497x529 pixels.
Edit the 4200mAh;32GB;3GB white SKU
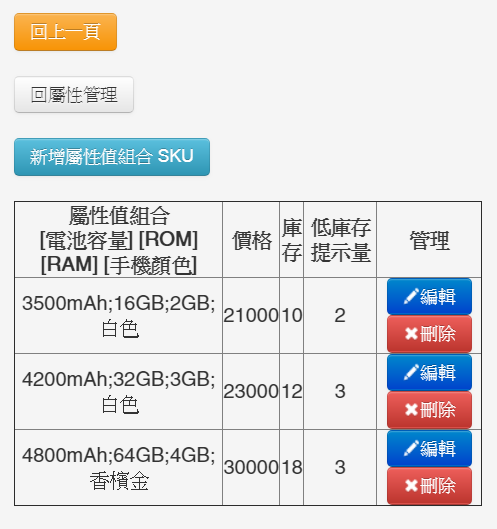[x=429, y=372]
